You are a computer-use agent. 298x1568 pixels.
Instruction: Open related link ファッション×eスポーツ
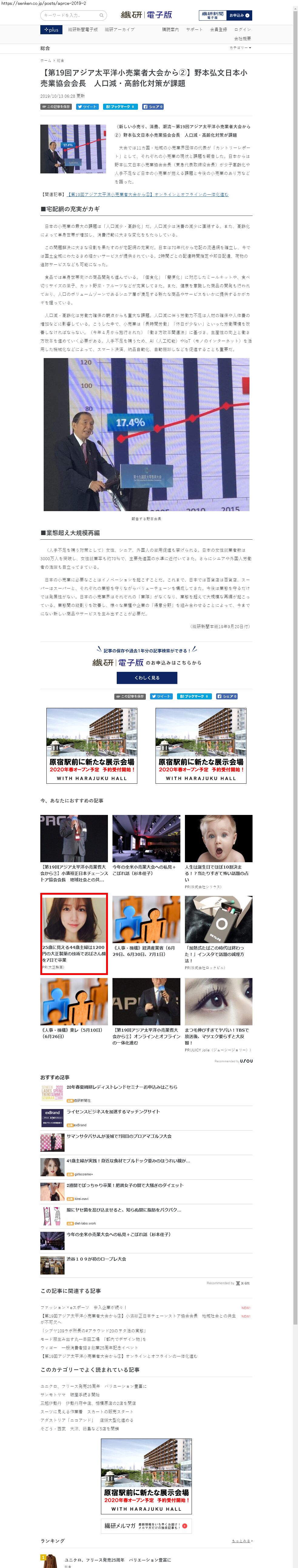pyautogui.click(x=82, y=1307)
